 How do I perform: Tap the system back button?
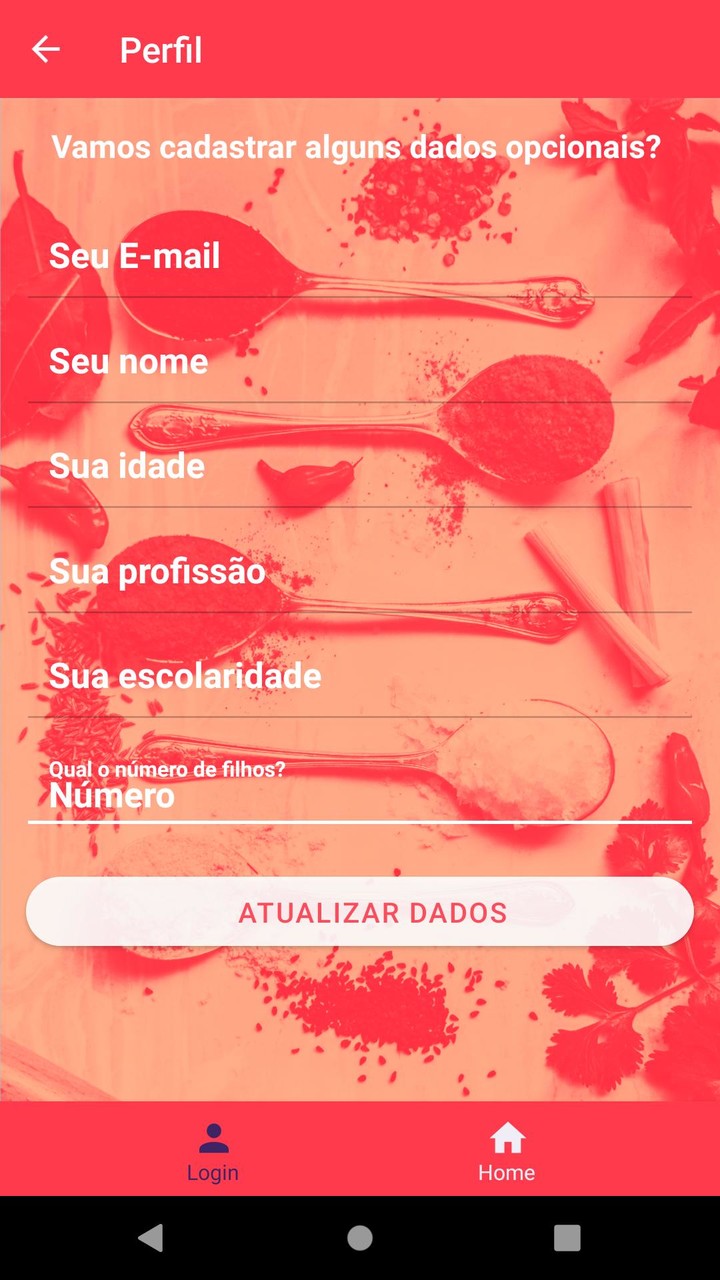pos(151,1238)
